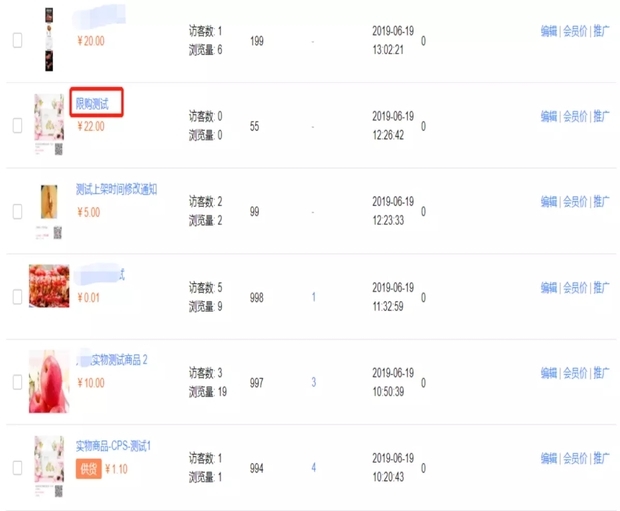Open 测试上架时间修改通知 product link

[x=116, y=189]
